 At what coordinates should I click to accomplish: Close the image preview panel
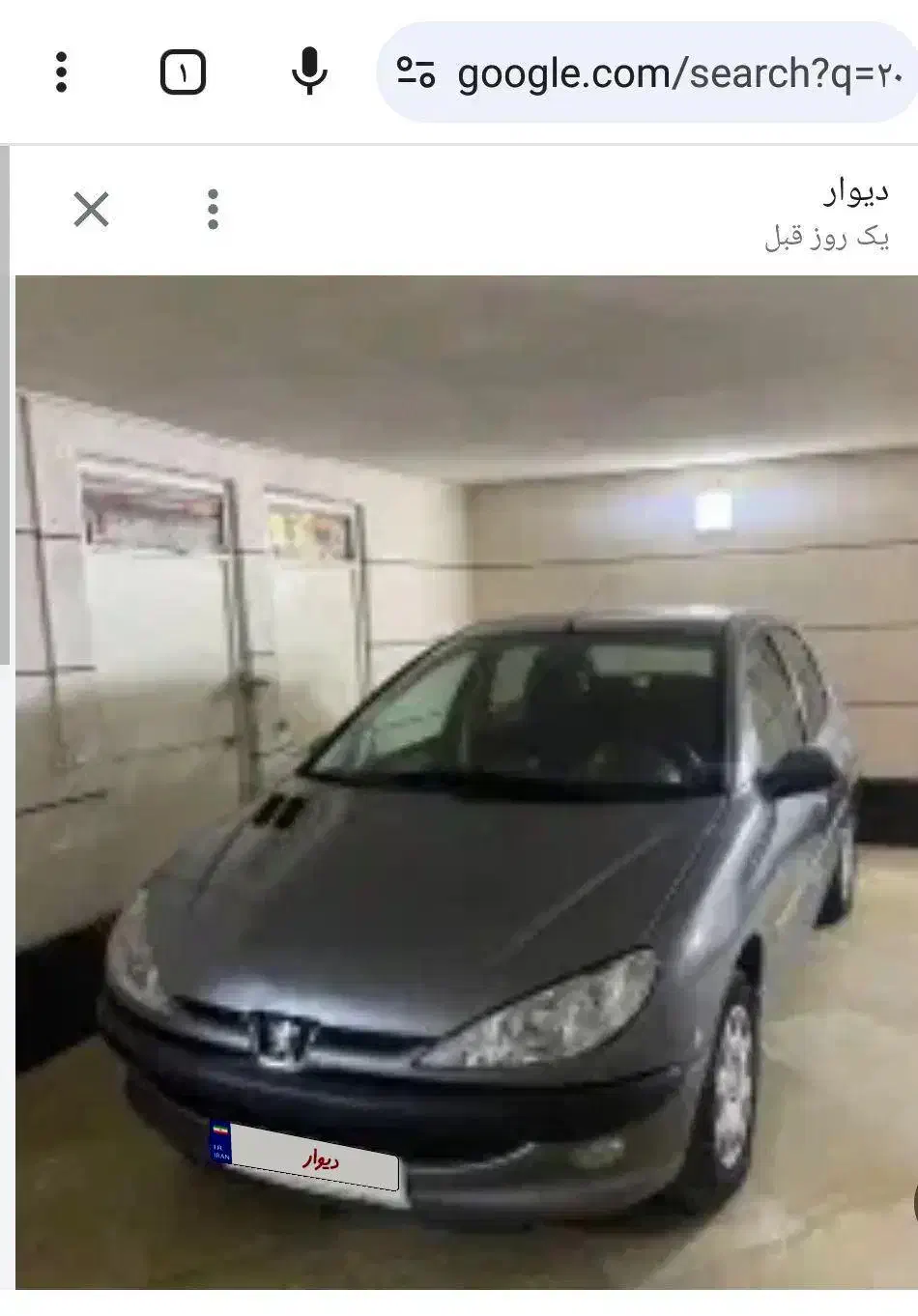tap(92, 209)
